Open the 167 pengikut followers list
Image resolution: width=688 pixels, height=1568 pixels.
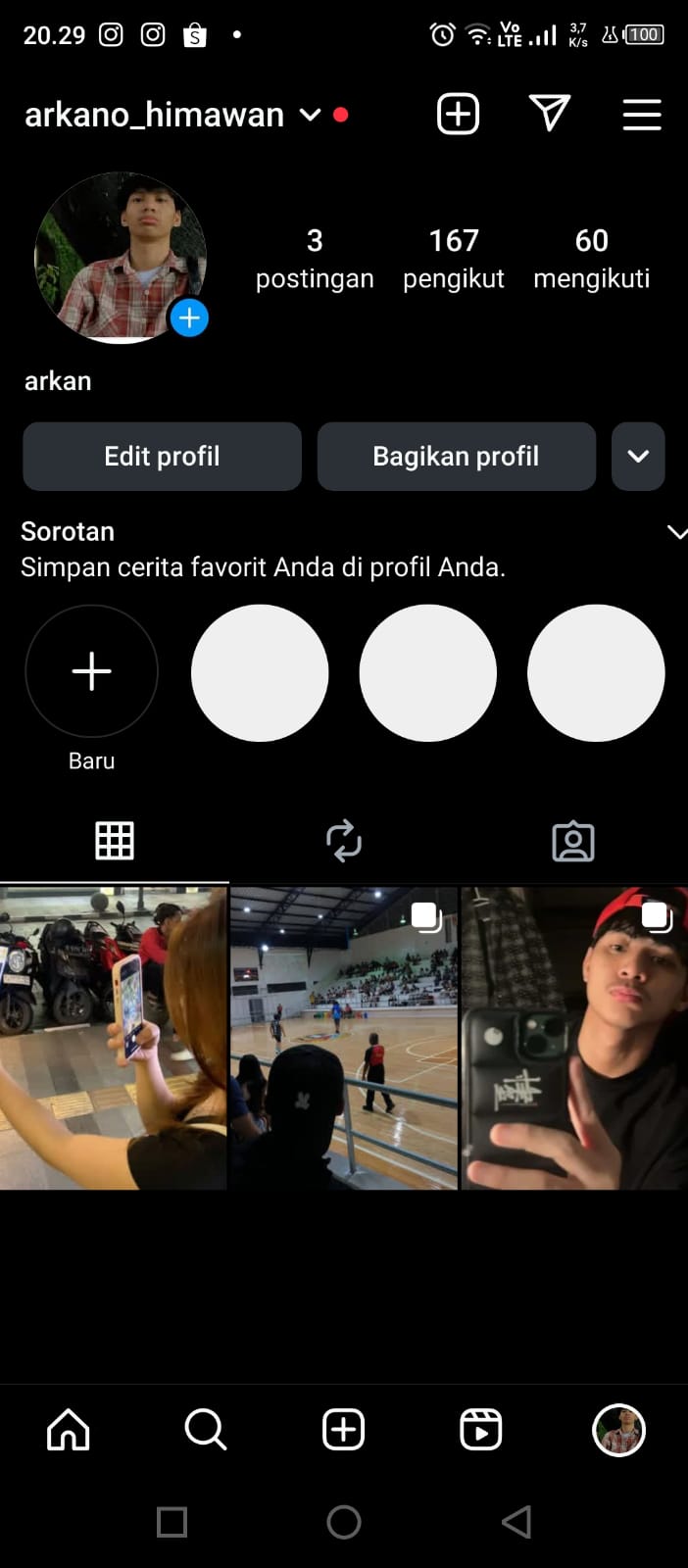tap(454, 259)
